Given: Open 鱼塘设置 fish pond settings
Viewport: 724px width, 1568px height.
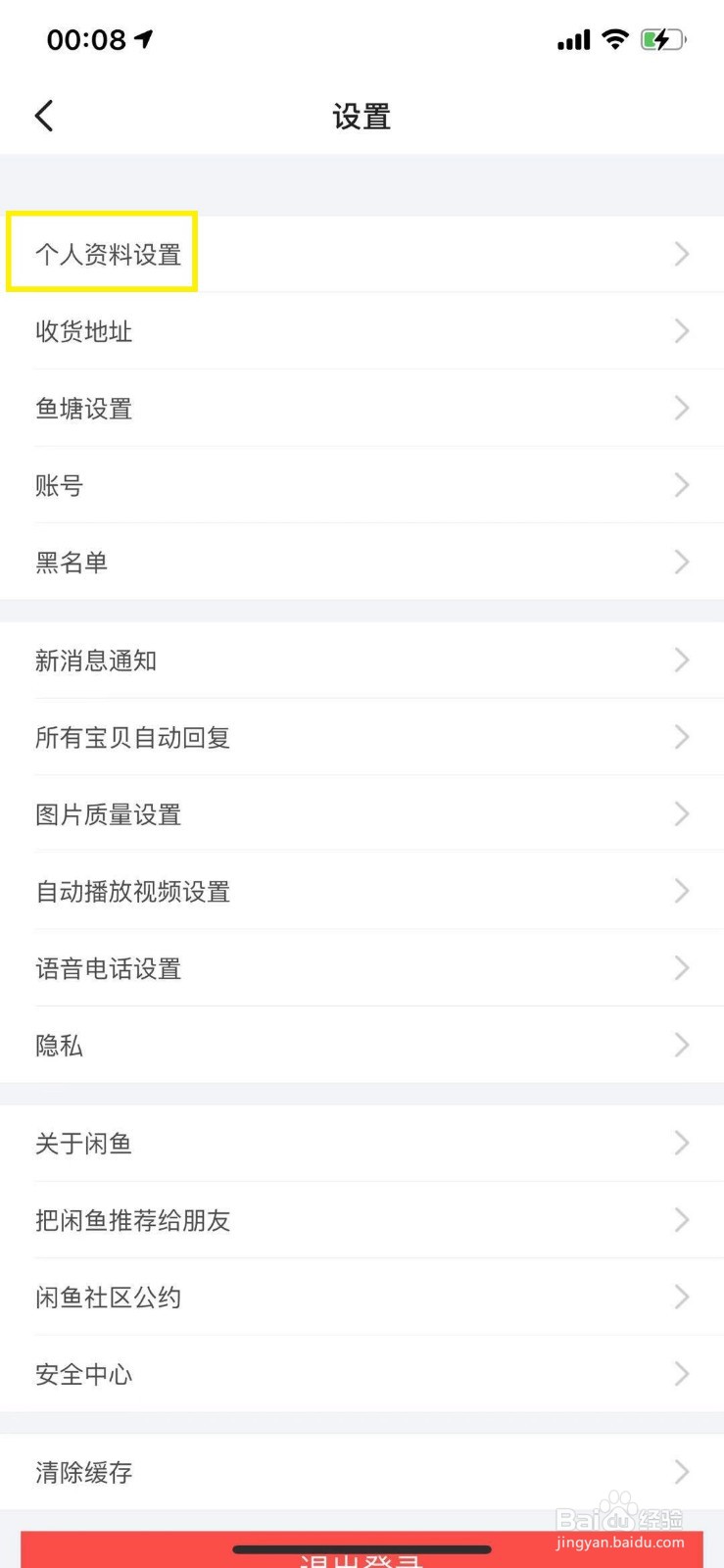Looking at the screenshot, I should pos(83,409).
